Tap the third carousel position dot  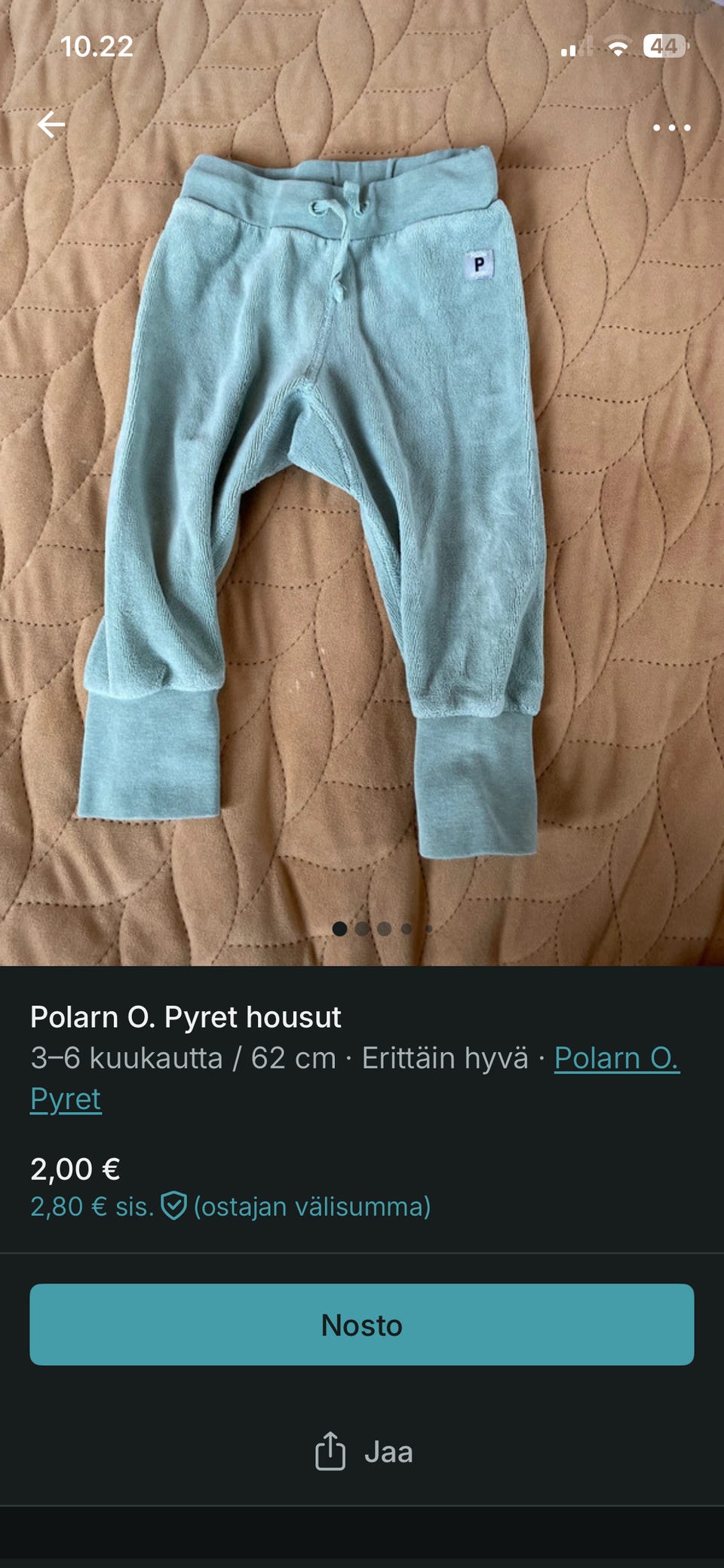pos(383,928)
